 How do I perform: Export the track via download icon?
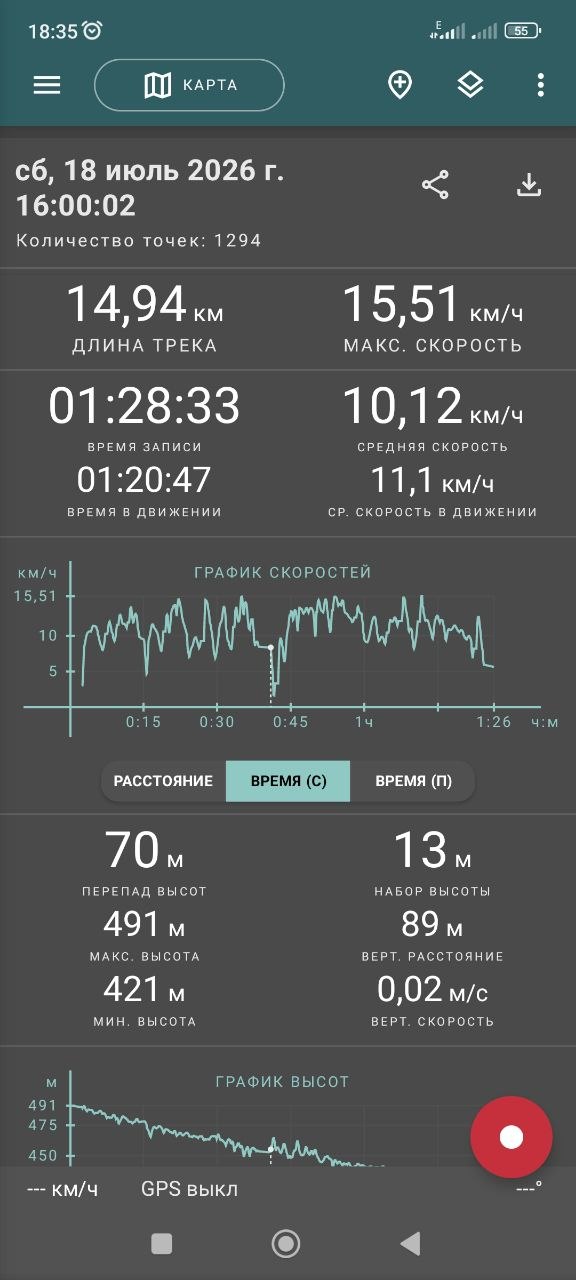pyautogui.click(x=529, y=185)
